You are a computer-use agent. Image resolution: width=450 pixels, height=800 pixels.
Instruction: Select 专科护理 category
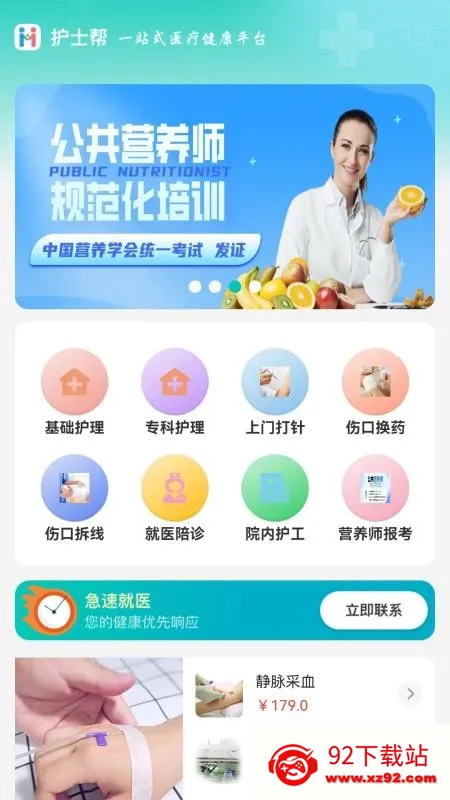(x=175, y=392)
